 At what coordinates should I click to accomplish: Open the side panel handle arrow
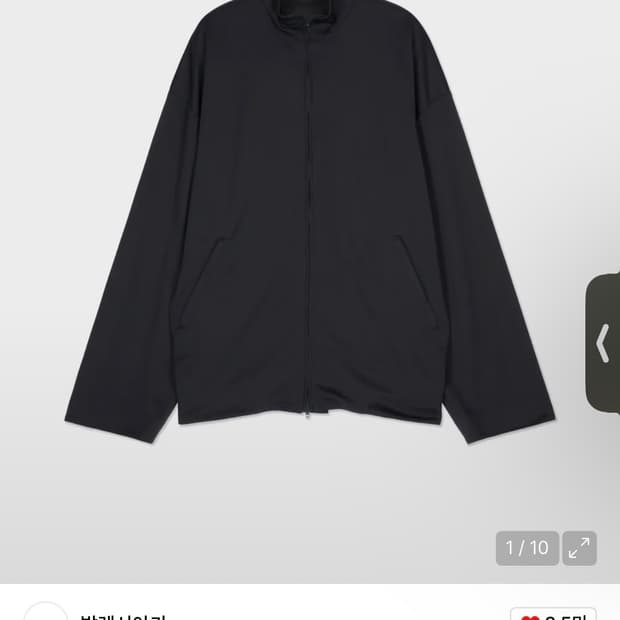point(602,343)
